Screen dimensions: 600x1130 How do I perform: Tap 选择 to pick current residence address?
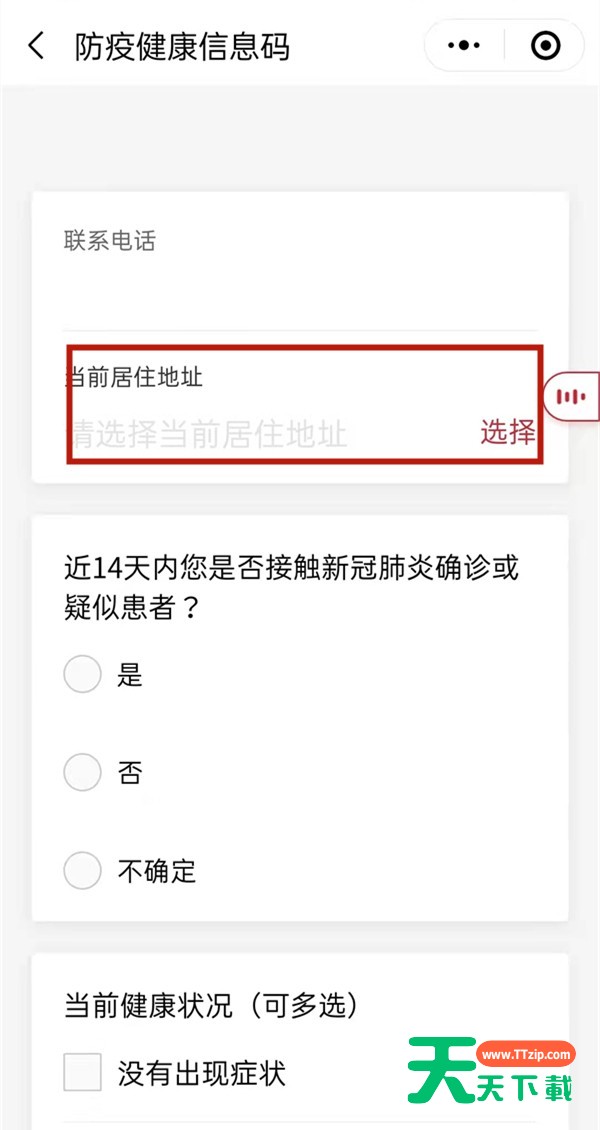click(x=507, y=432)
